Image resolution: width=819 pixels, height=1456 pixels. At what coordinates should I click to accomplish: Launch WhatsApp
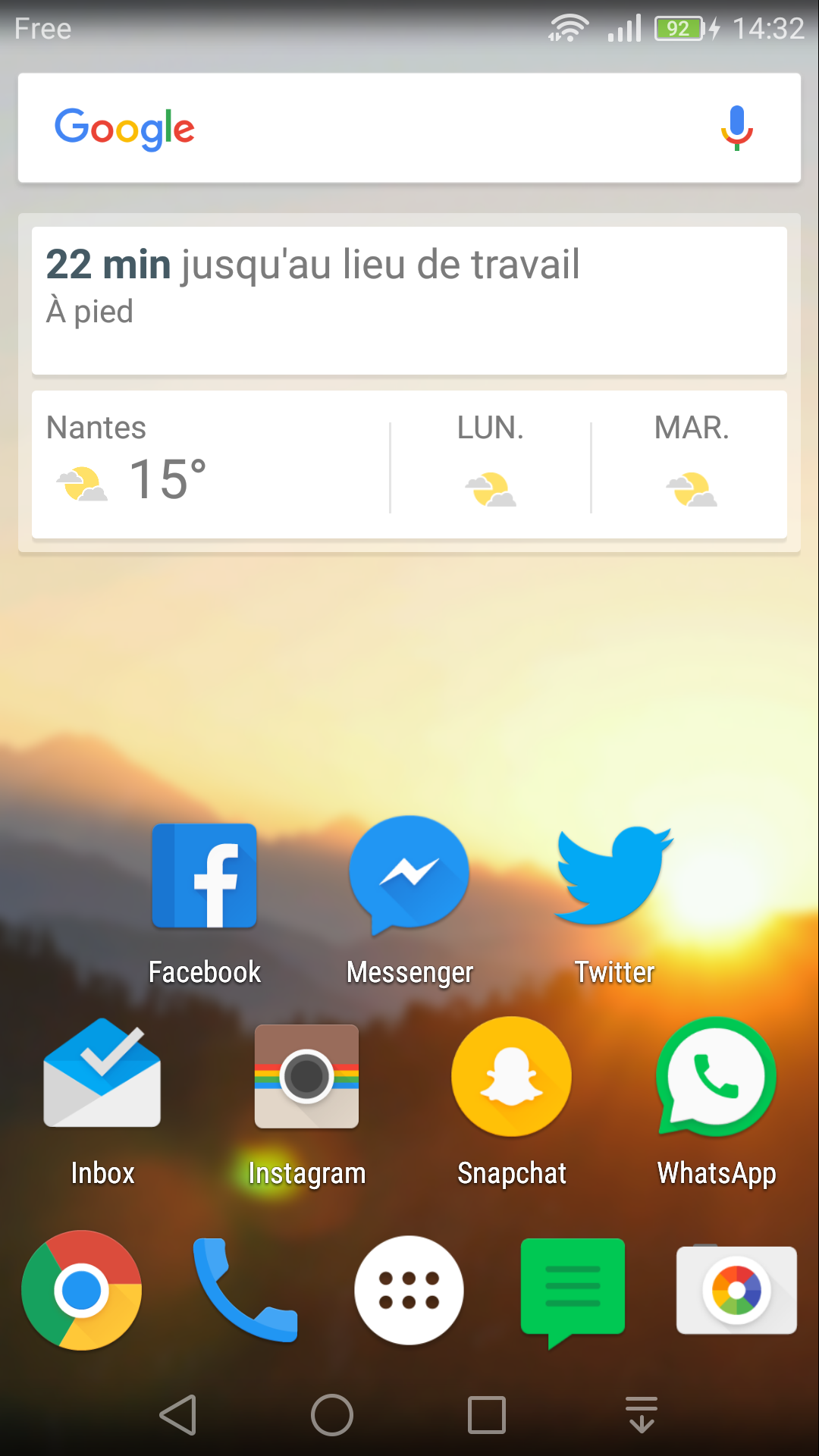(717, 1075)
